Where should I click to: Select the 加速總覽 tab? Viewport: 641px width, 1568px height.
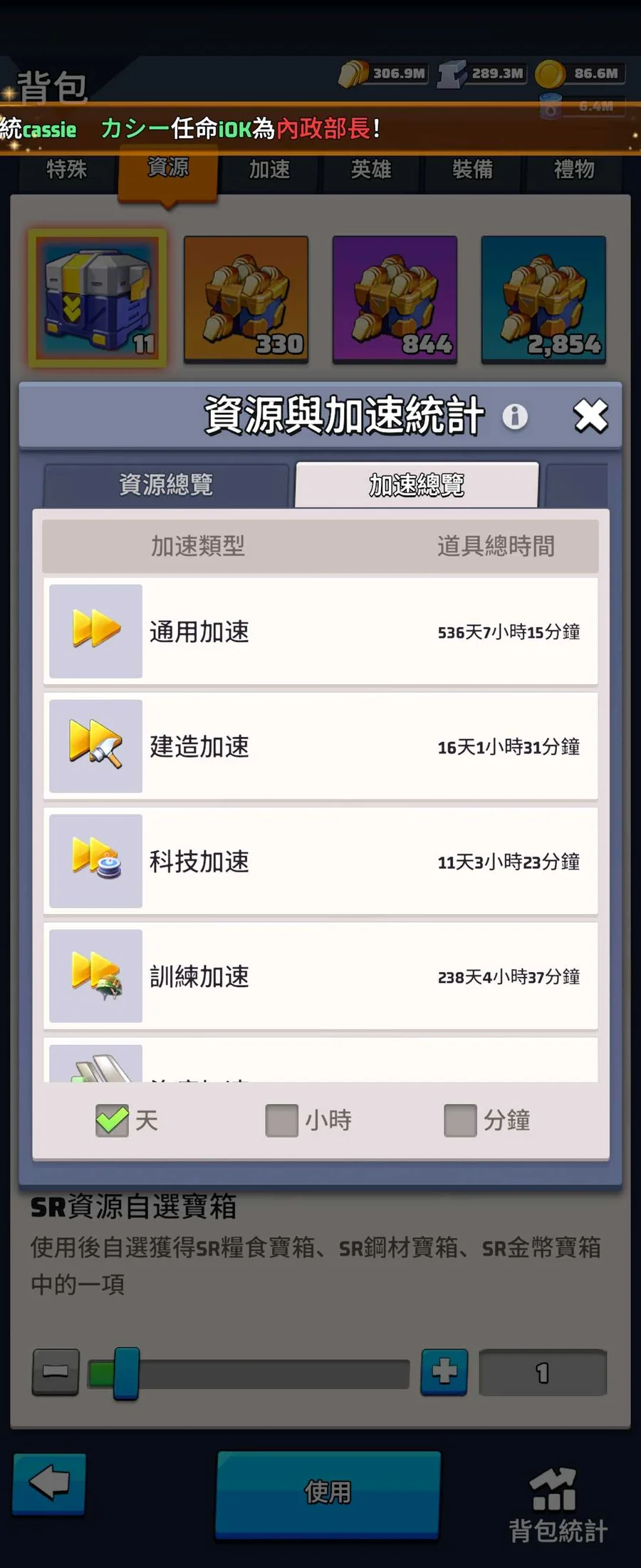click(x=417, y=485)
